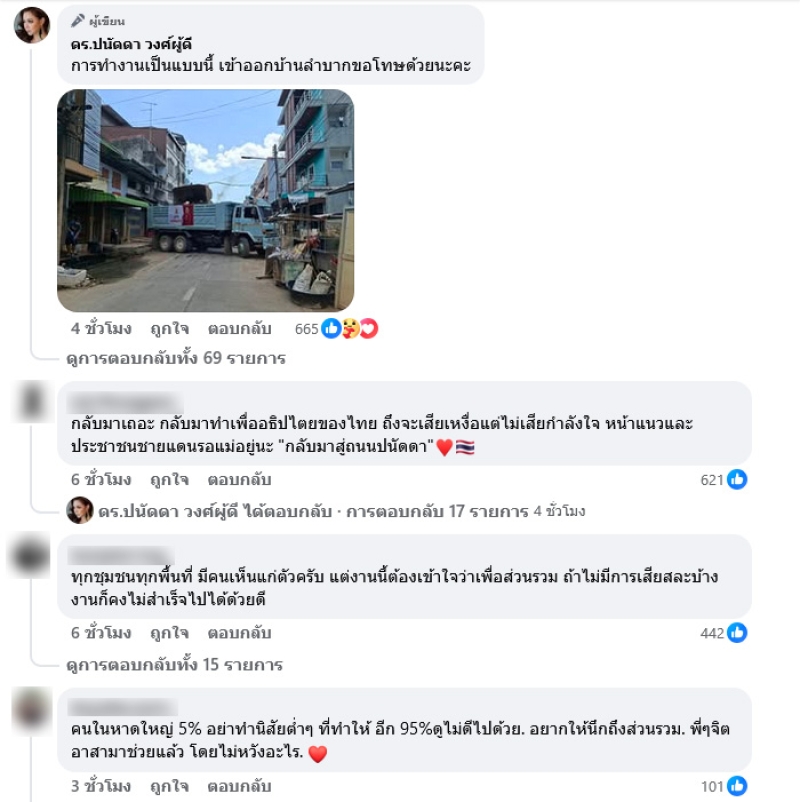This screenshot has width=800, height=802.
Task: View the 101 reactions on the คนในหาดใหญ่ comment
Action: tap(724, 786)
